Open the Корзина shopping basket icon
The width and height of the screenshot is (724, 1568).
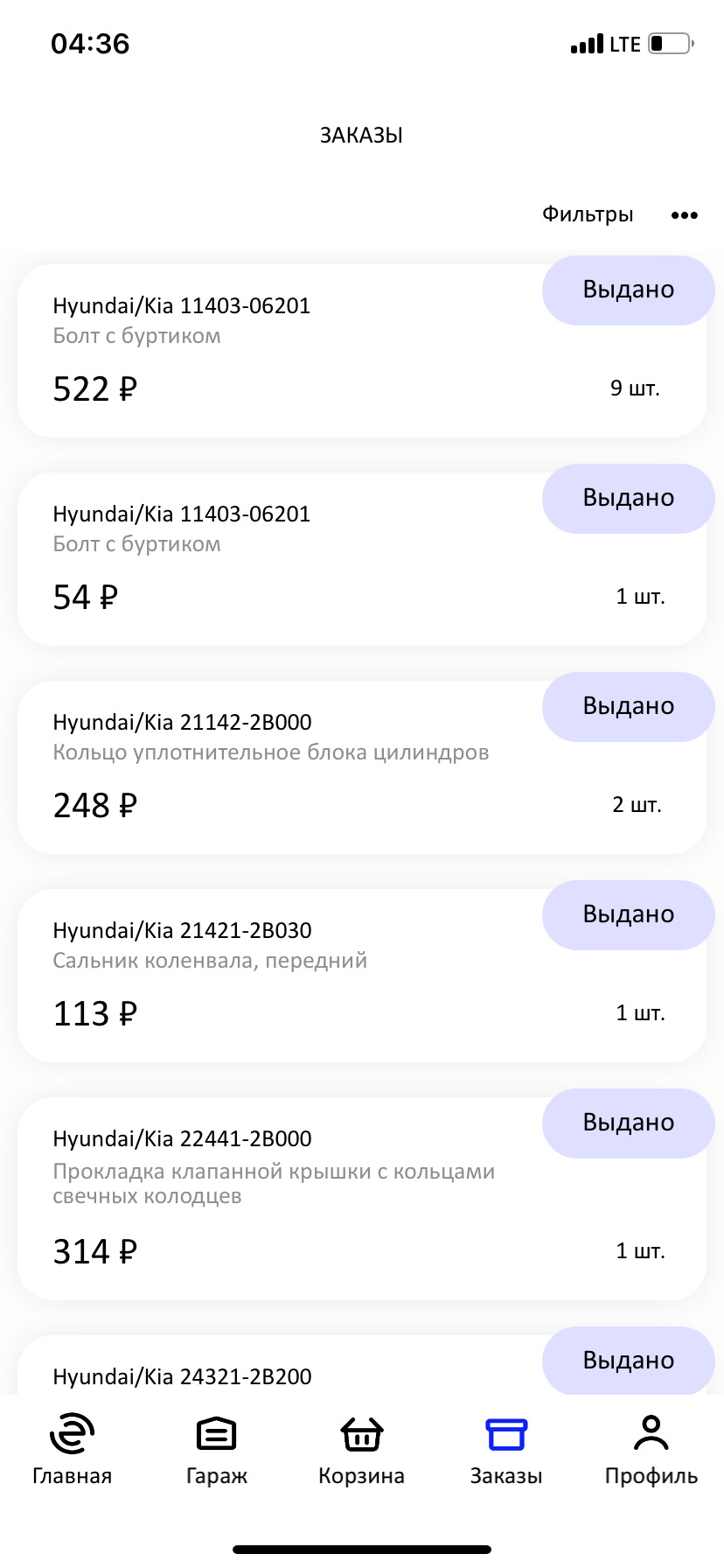point(361,1433)
